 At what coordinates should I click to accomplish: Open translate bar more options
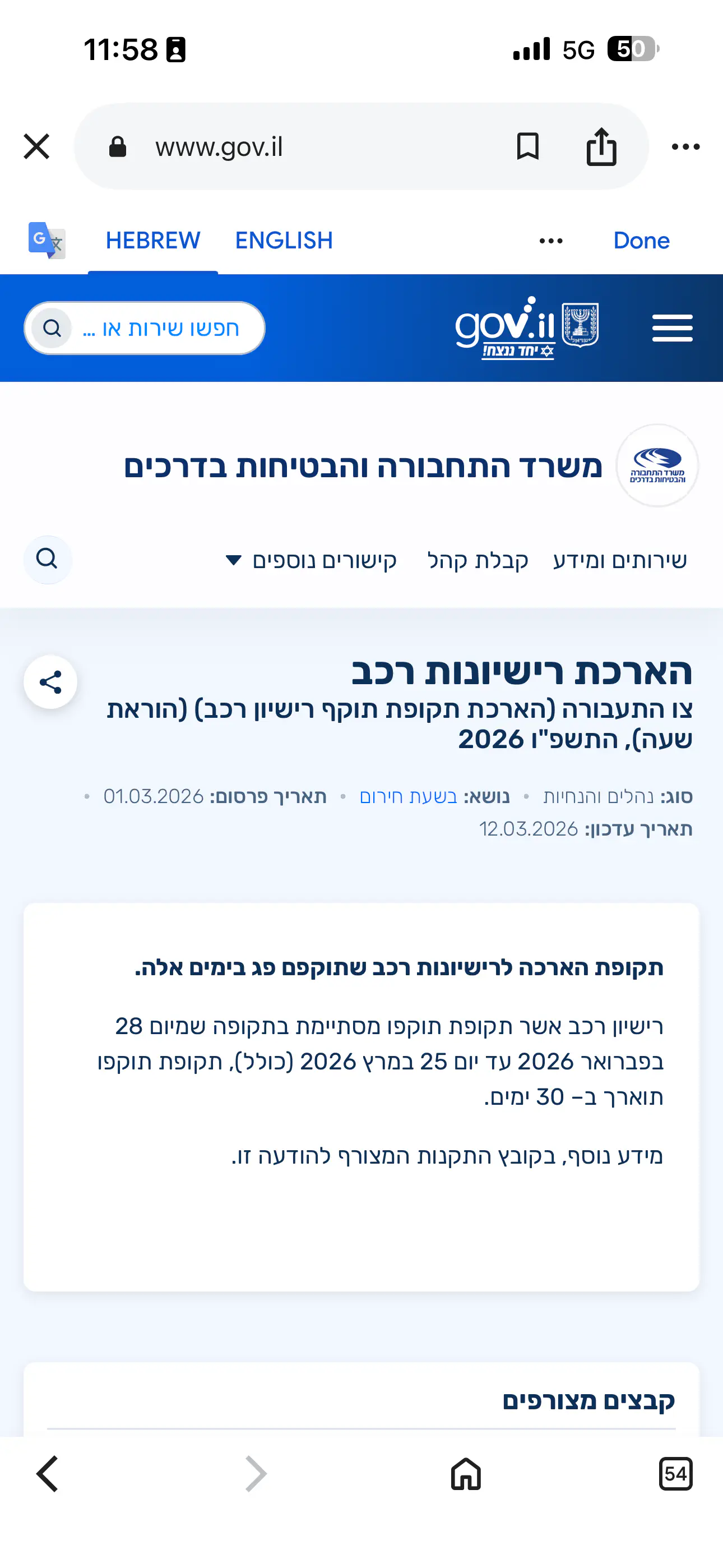[551, 241]
